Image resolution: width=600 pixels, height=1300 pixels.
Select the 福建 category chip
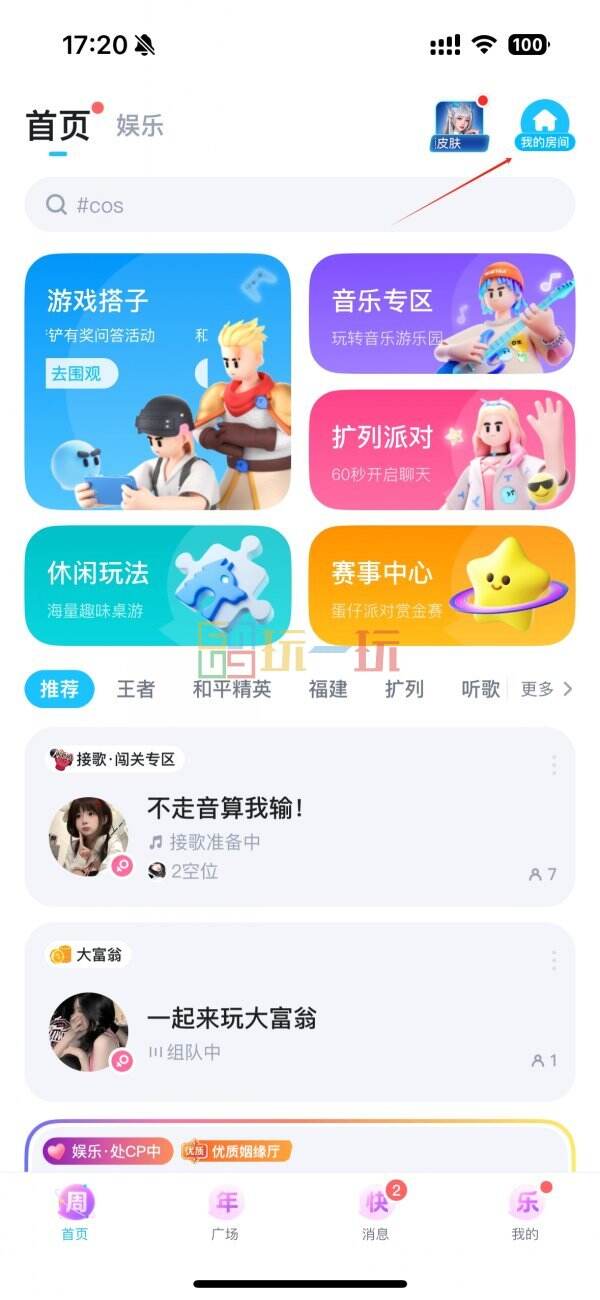tap(328, 689)
